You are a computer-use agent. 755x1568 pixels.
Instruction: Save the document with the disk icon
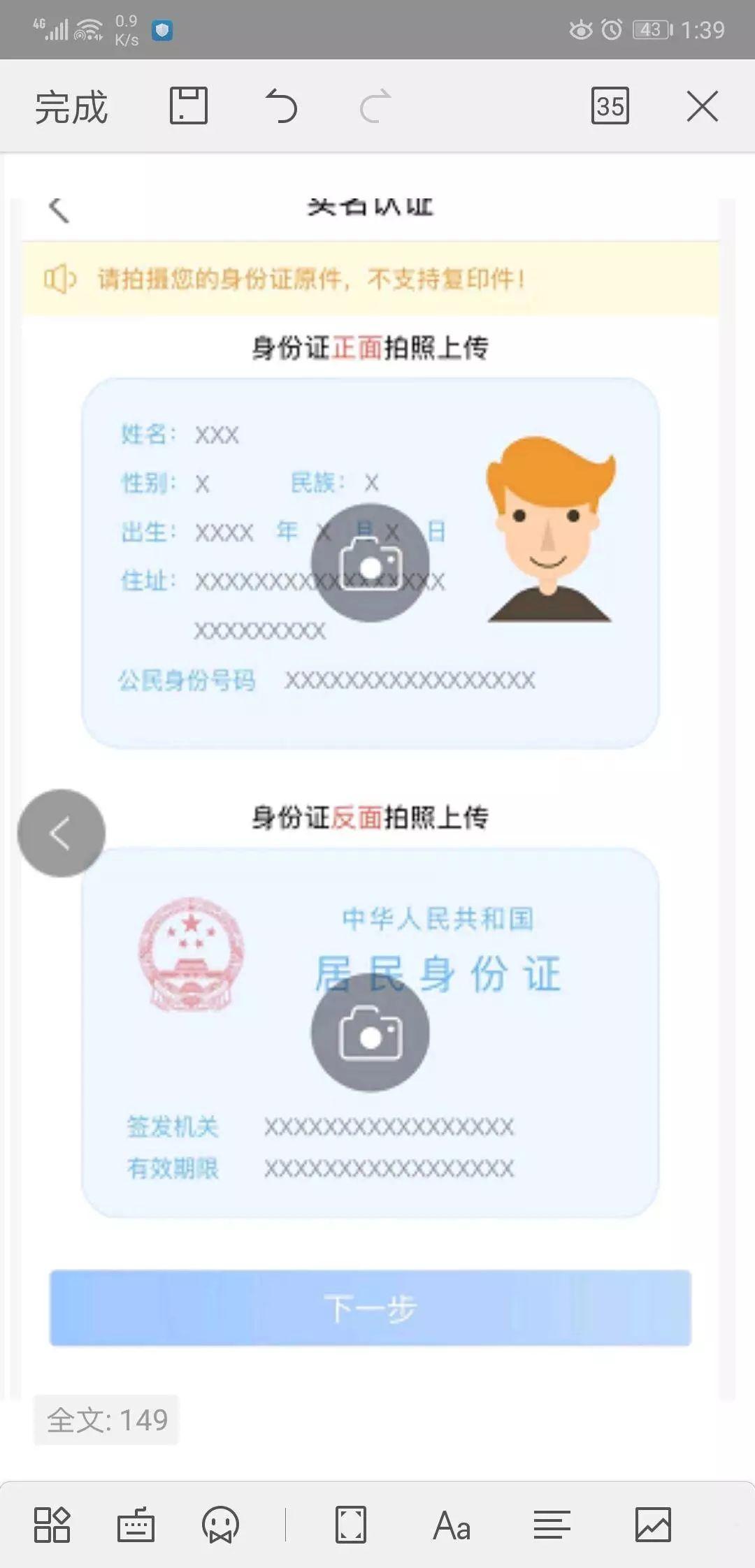(189, 106)
